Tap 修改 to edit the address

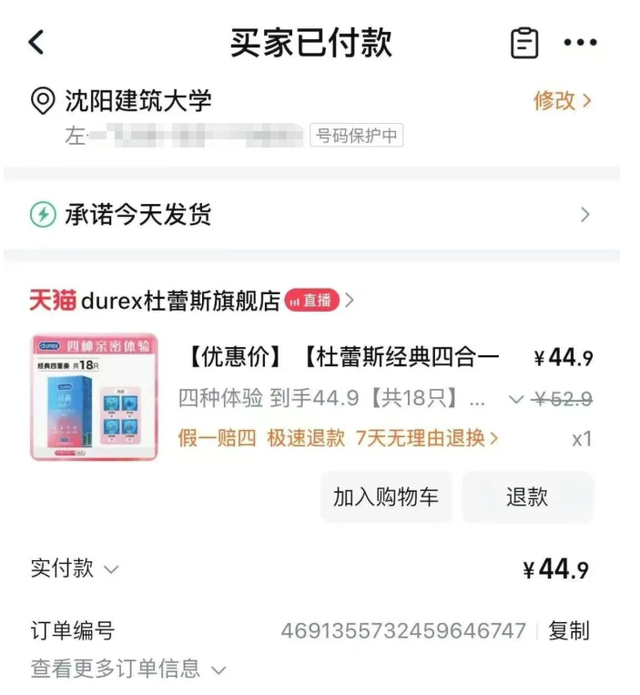(562, 100)
